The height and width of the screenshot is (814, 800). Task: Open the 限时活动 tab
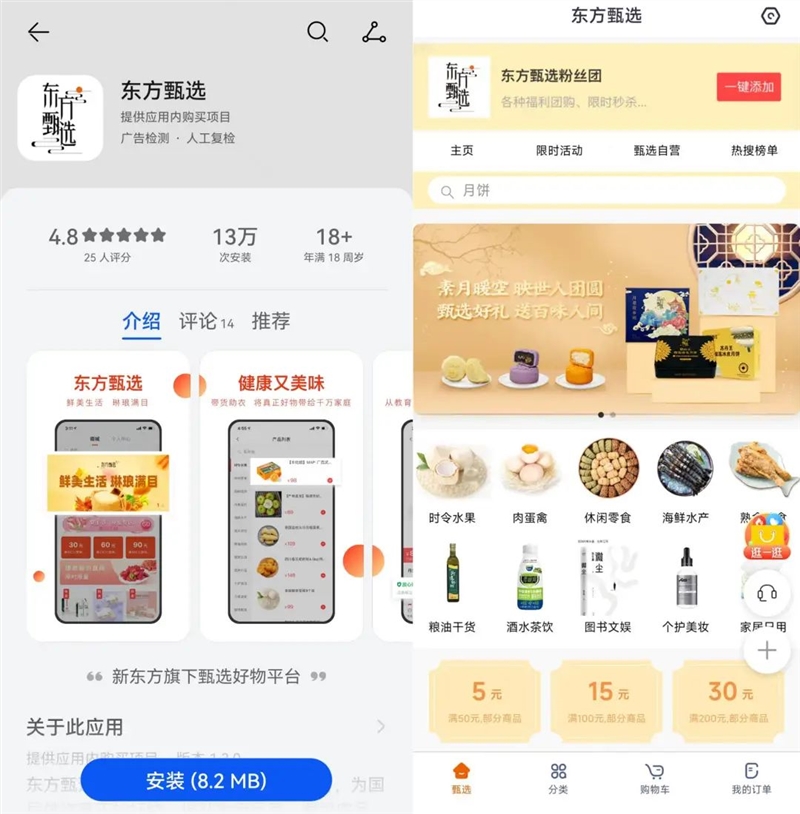[x=559, y=150]
